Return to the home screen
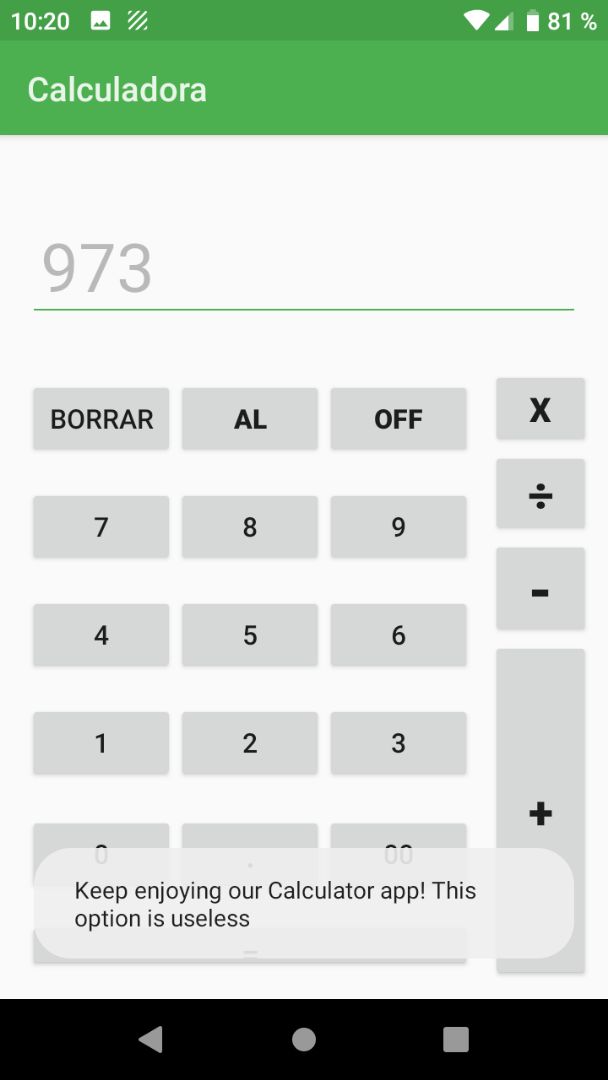 pyautogui.click(x=304, y=1040)
